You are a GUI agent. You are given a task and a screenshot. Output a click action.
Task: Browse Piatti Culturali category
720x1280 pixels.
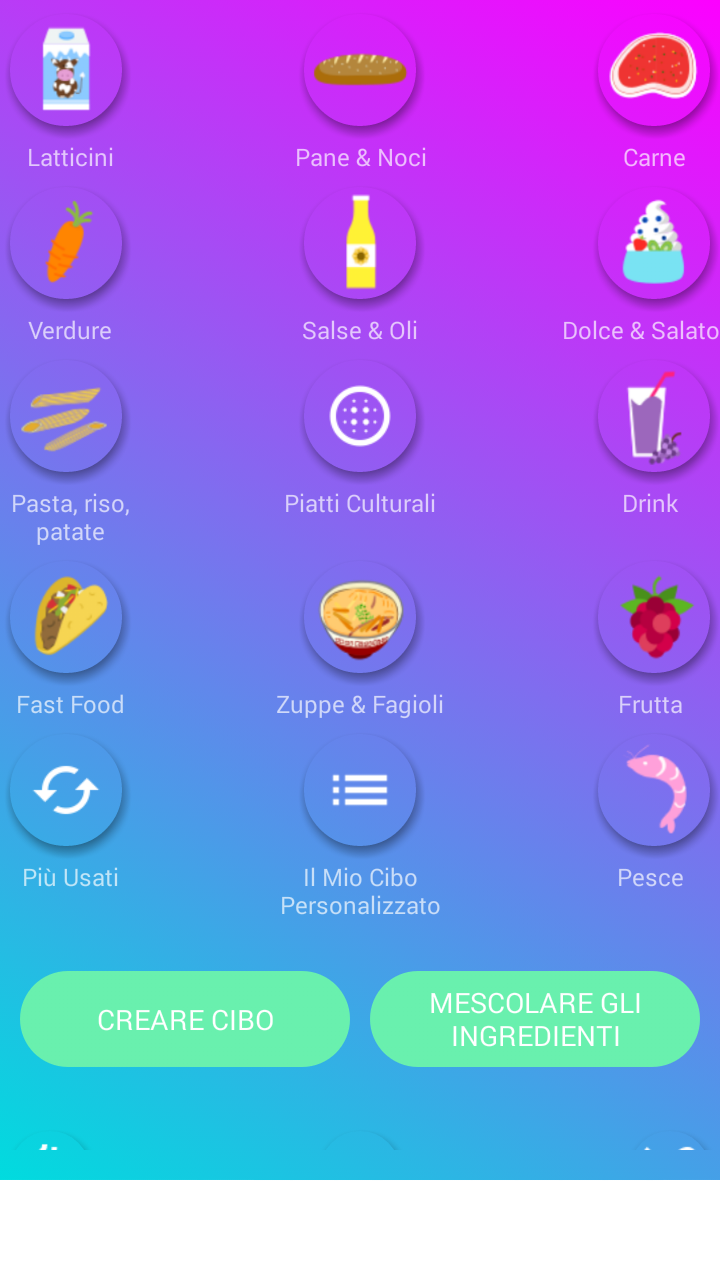[360, 416]
